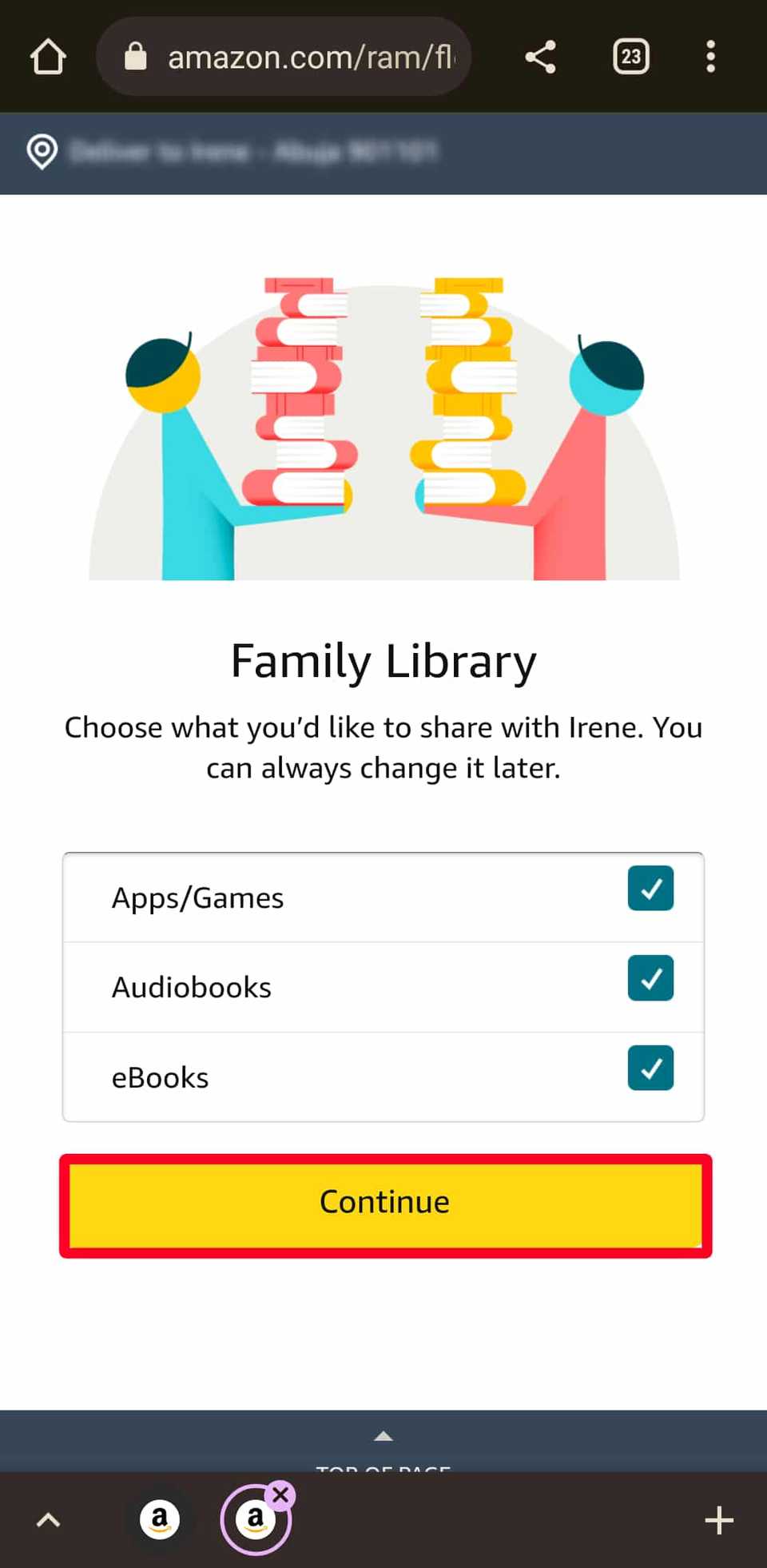Open the three-dot browser menu
The image size is (767, 1568).
[711, 56]
